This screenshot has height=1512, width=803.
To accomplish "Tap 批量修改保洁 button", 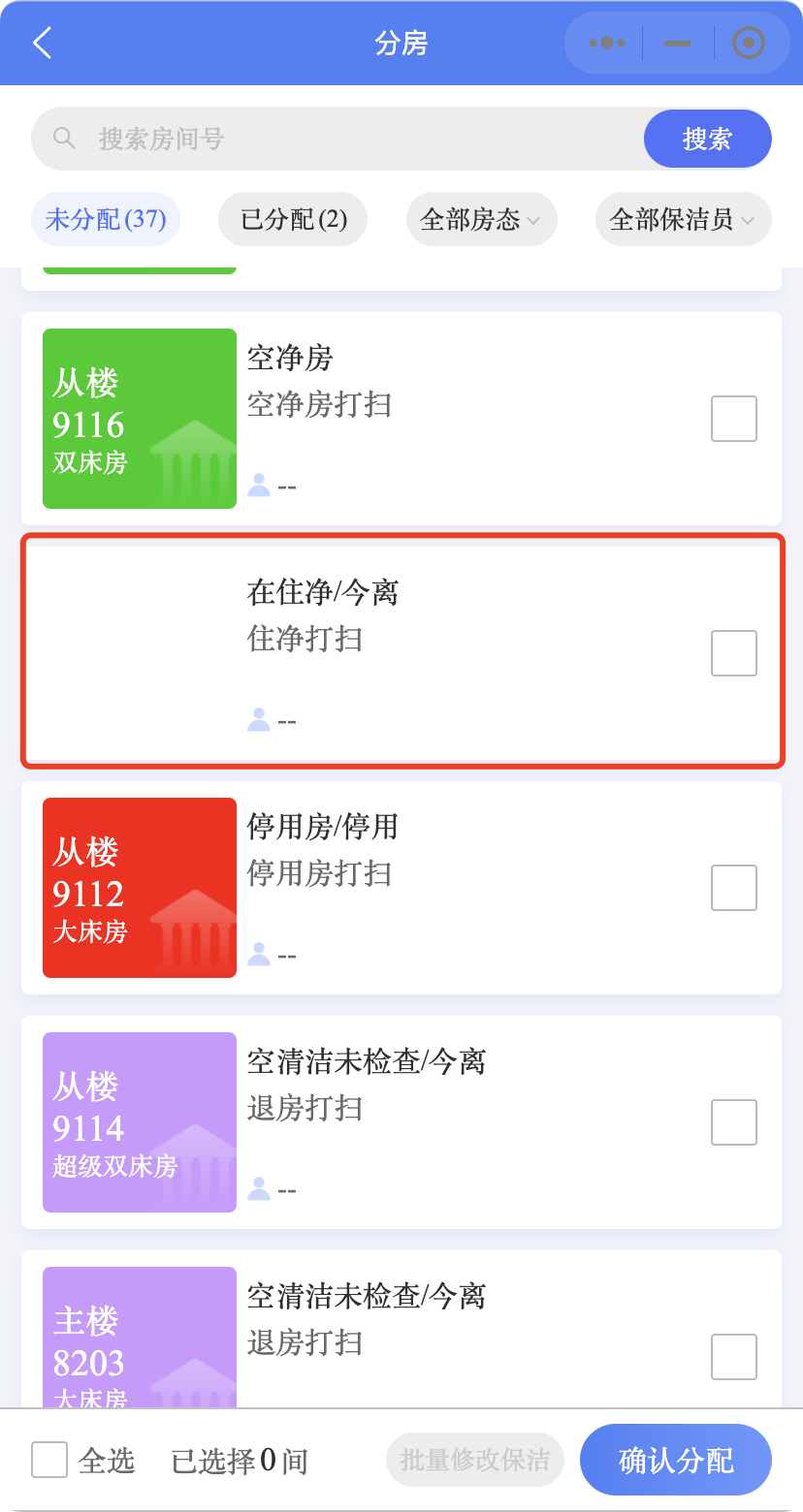I will [x=475, y=1460].
